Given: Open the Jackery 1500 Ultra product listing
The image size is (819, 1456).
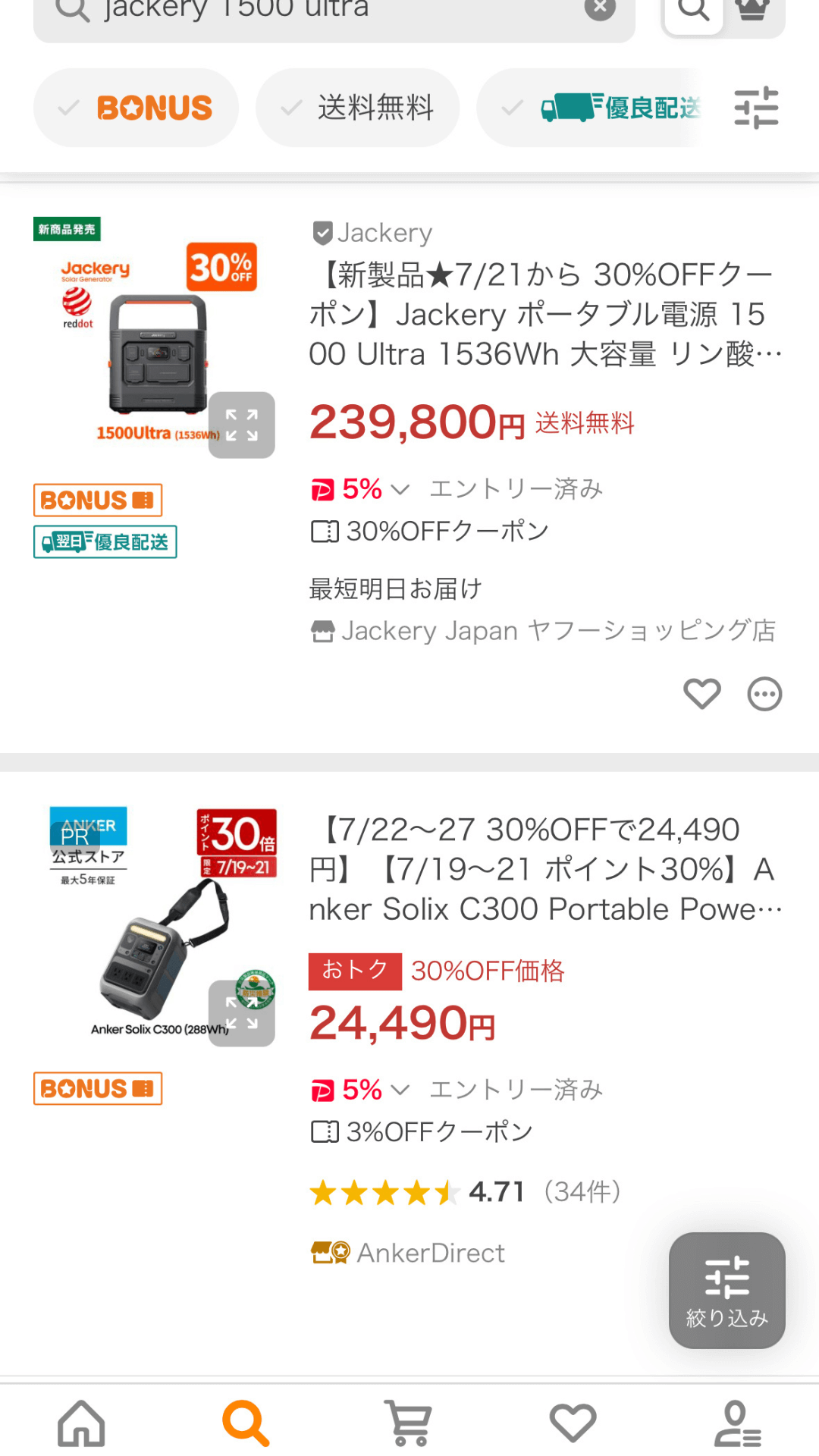Looking at the screenshot, I should click(x=544, y=314).
